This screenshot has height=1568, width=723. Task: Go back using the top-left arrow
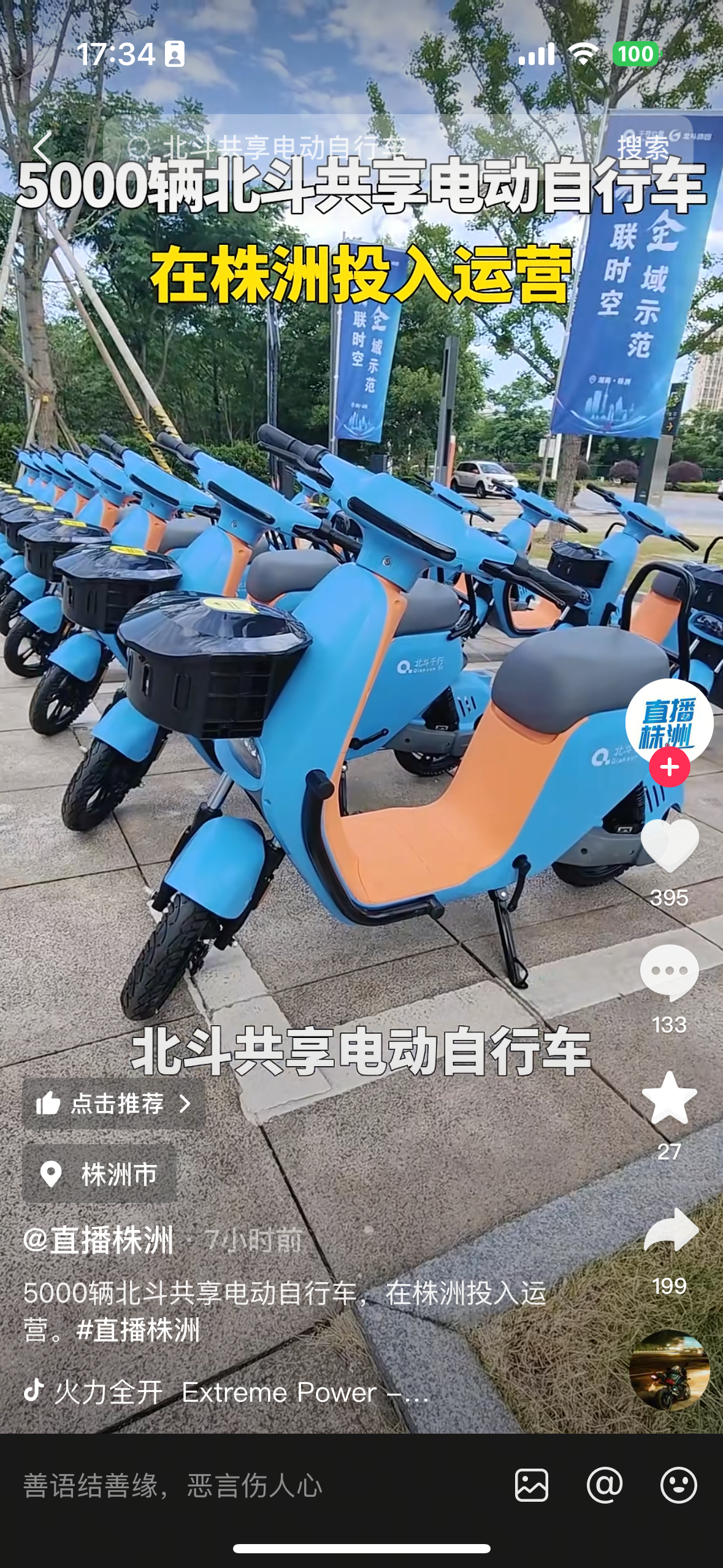tap(42, 148)
